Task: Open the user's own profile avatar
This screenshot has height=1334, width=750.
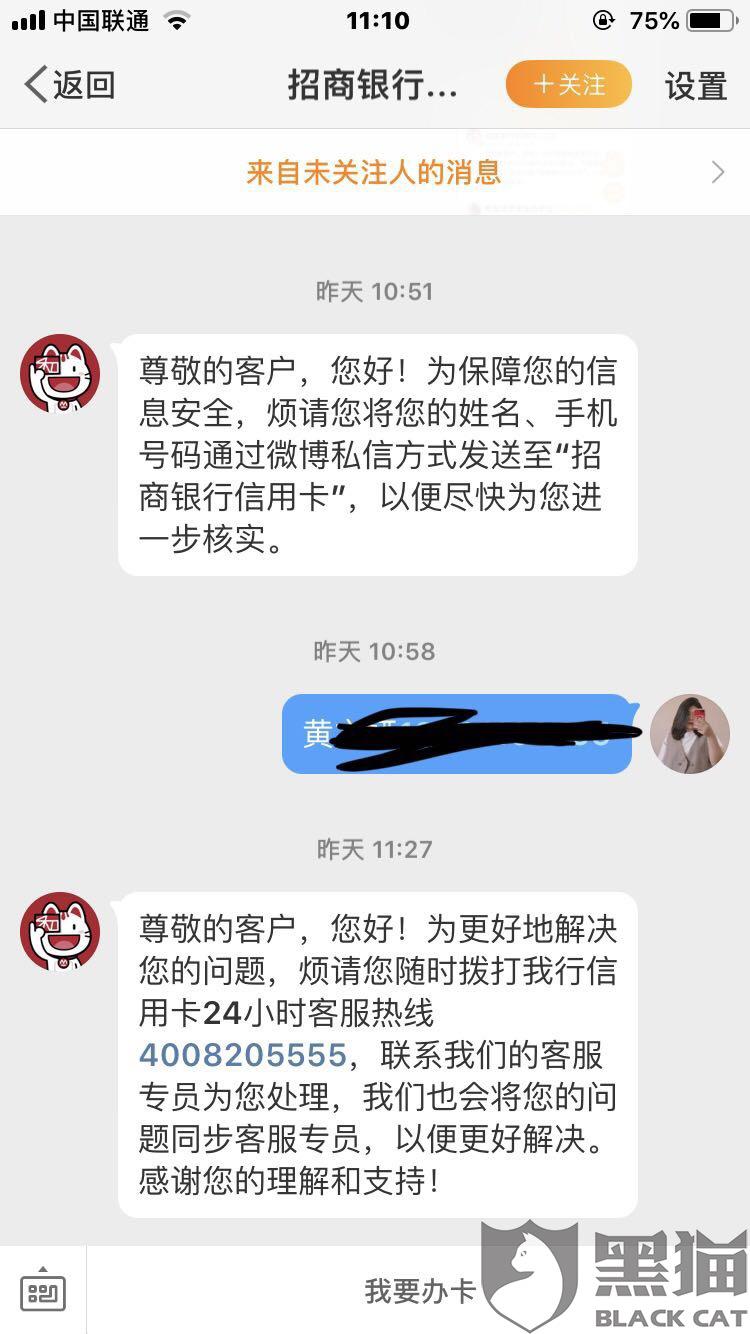Action: pos(690,734)
